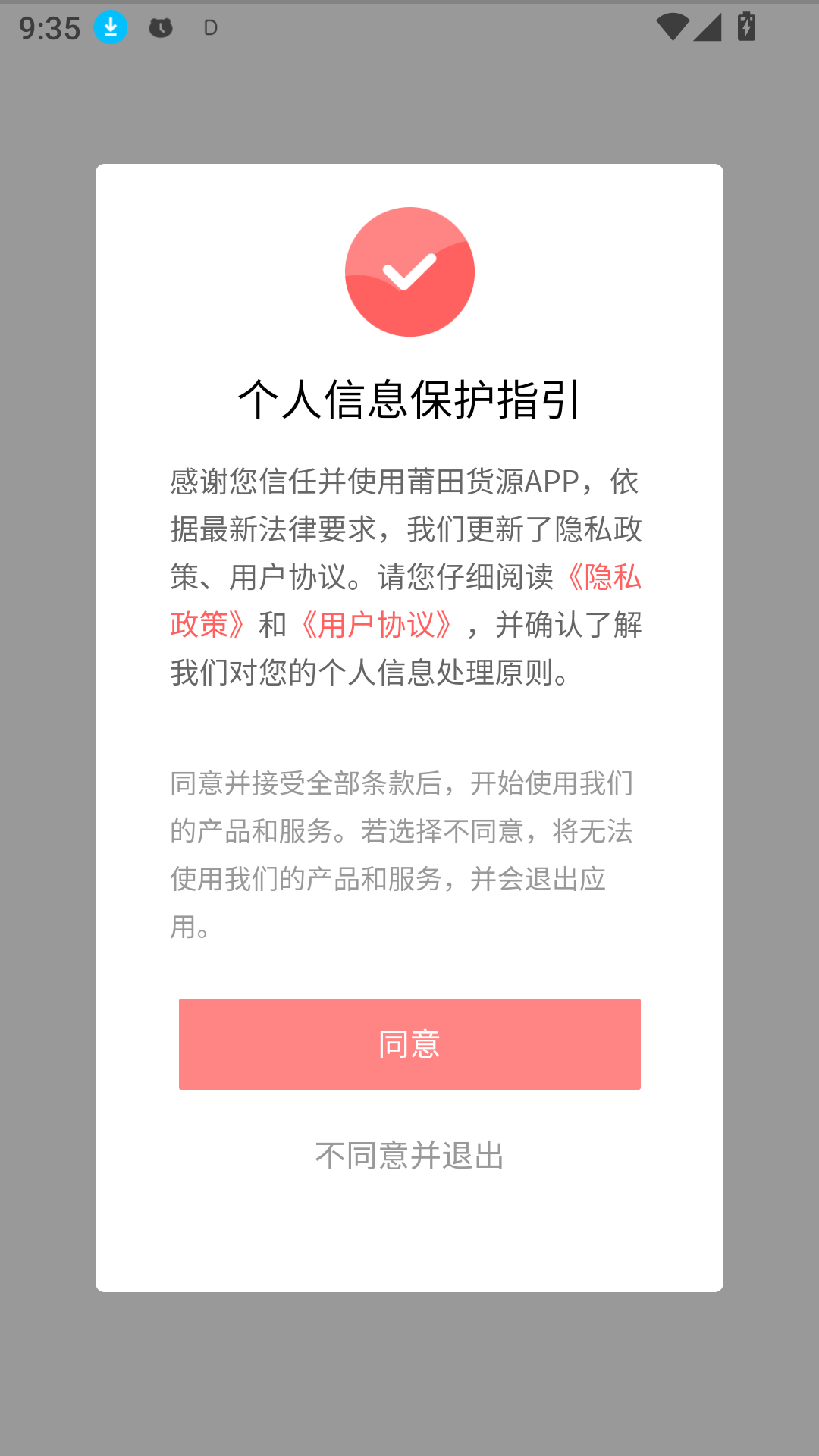Tap the 同意 agree button
The height and width of the screenshot is (1456, 819).
click(x=409, y=1043)
